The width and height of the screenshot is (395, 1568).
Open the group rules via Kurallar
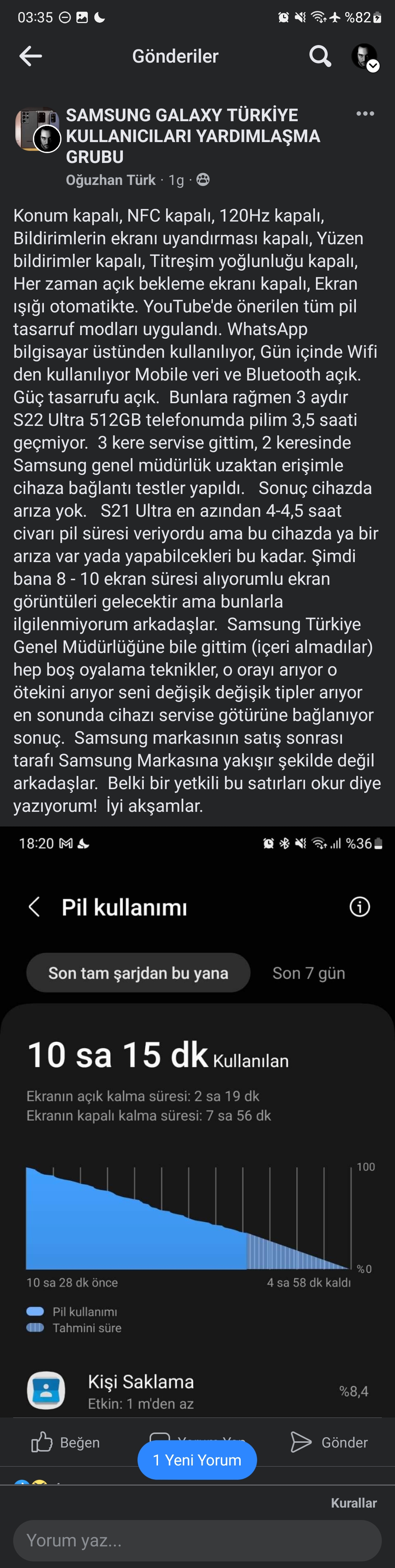[354, 1503]
